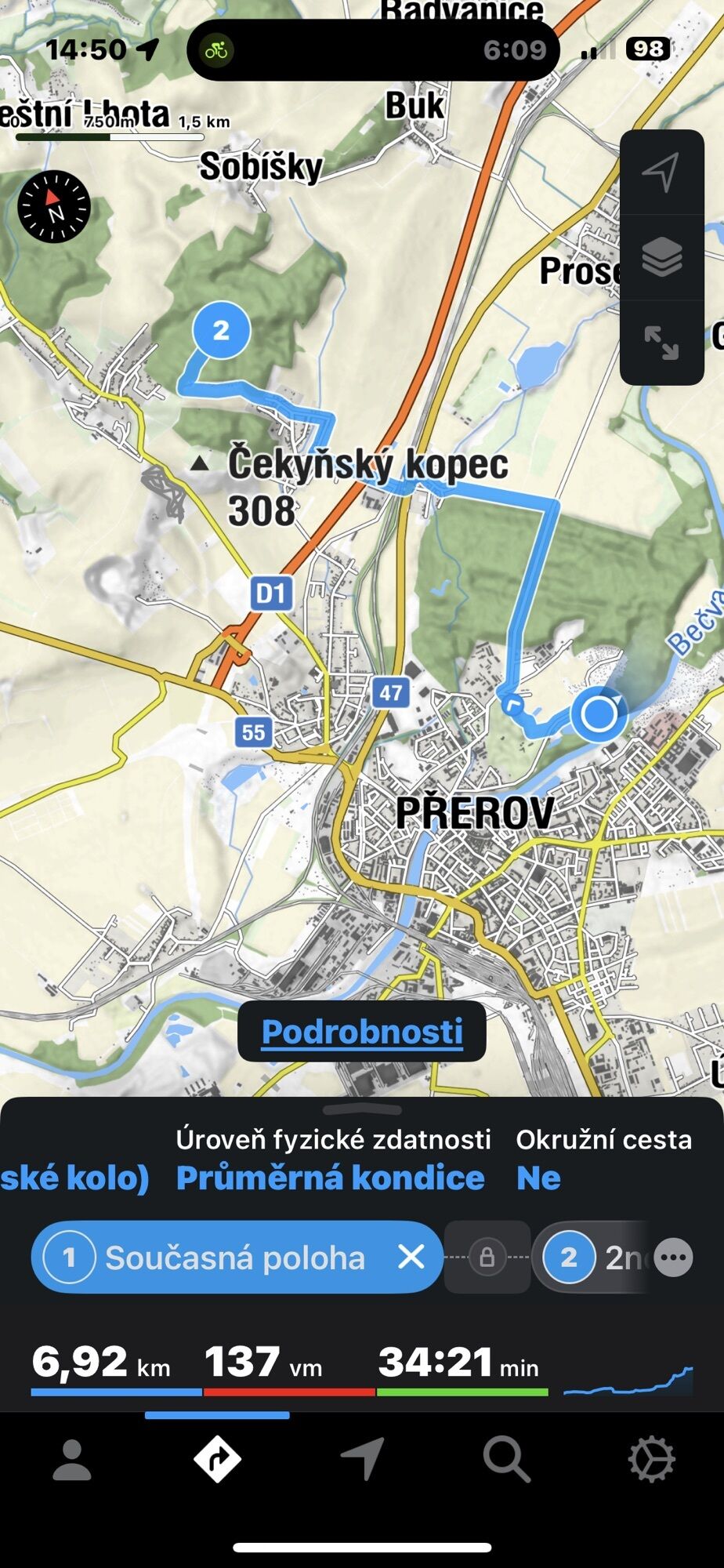Change fitness level Průměrná kondice

tap(330, 1178)
